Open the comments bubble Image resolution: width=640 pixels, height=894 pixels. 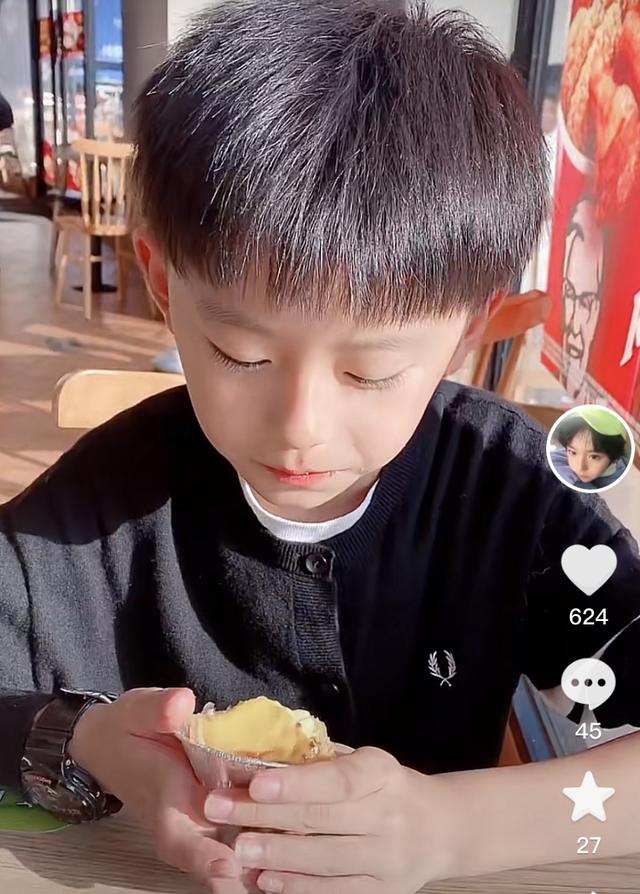coord(588,683)
